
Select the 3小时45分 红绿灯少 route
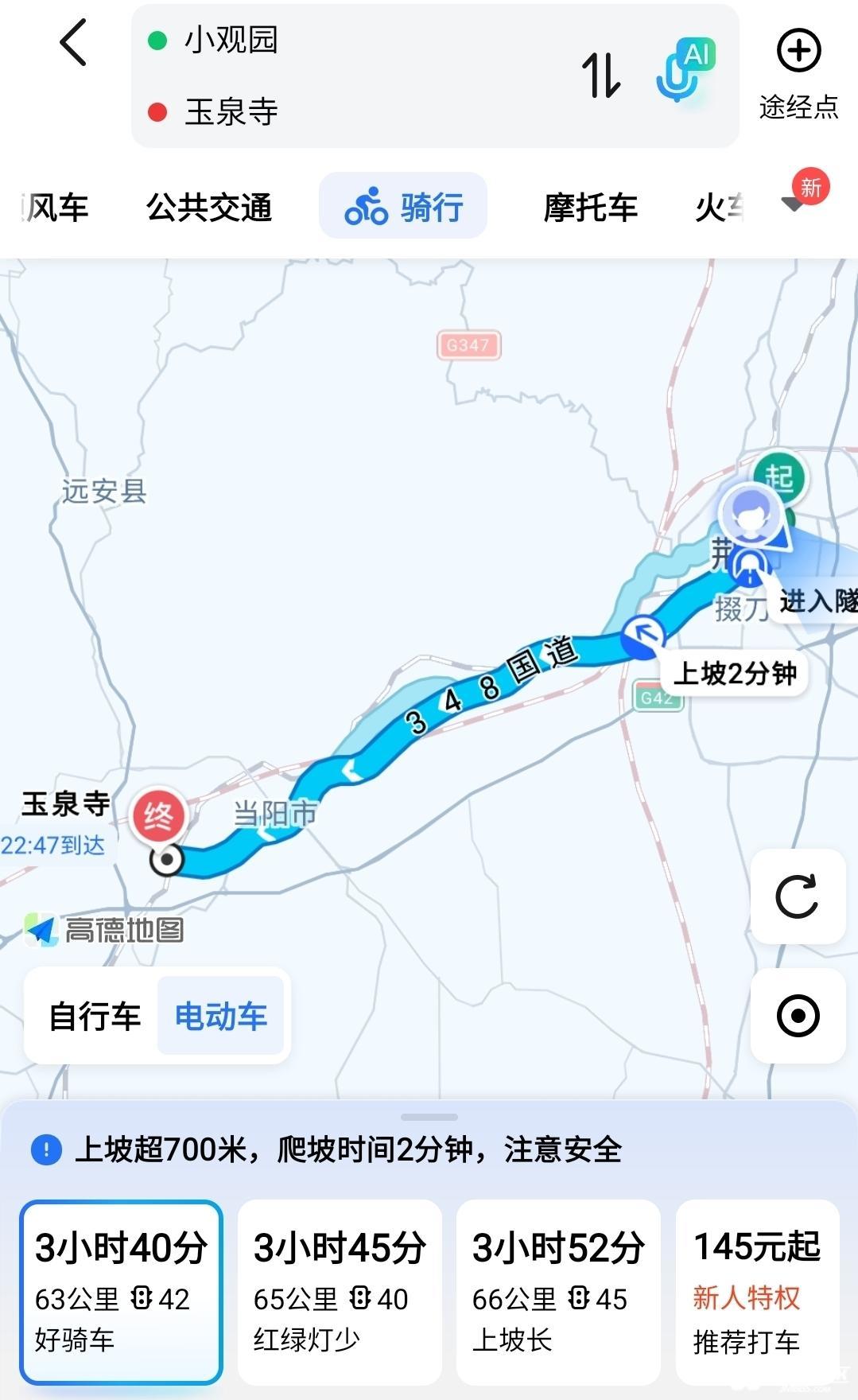click(340, 1292)
